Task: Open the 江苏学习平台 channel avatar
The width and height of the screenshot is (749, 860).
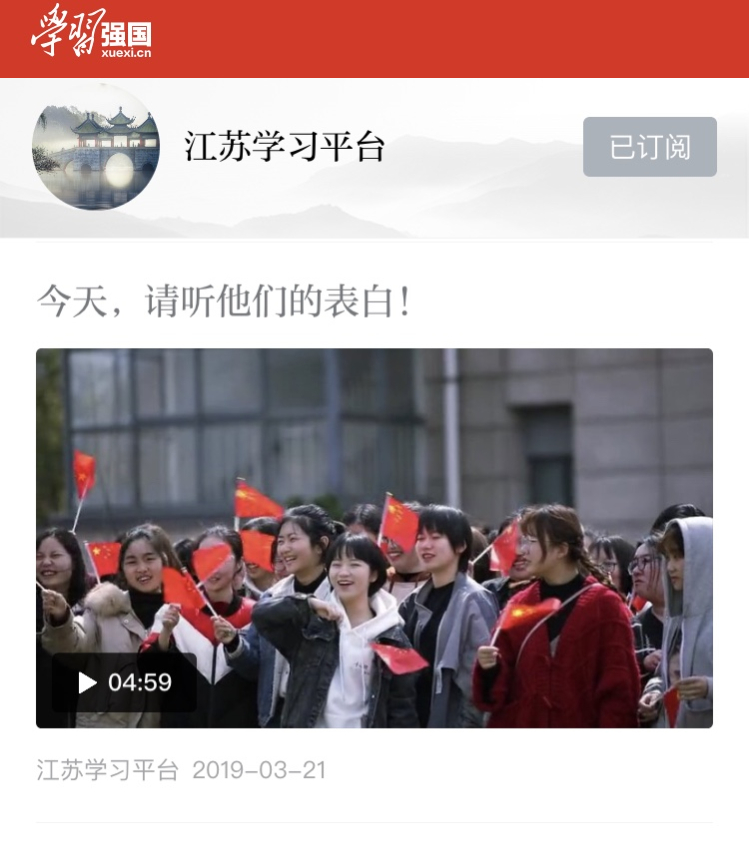Action: [x=95, y=147]
